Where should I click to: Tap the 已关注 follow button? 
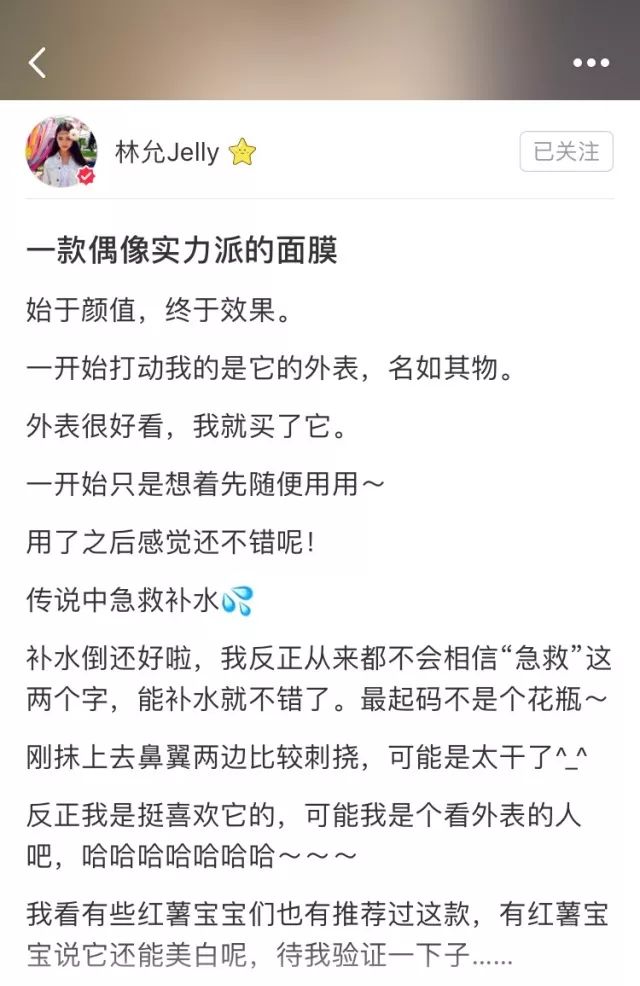click(x=566, y=152)
